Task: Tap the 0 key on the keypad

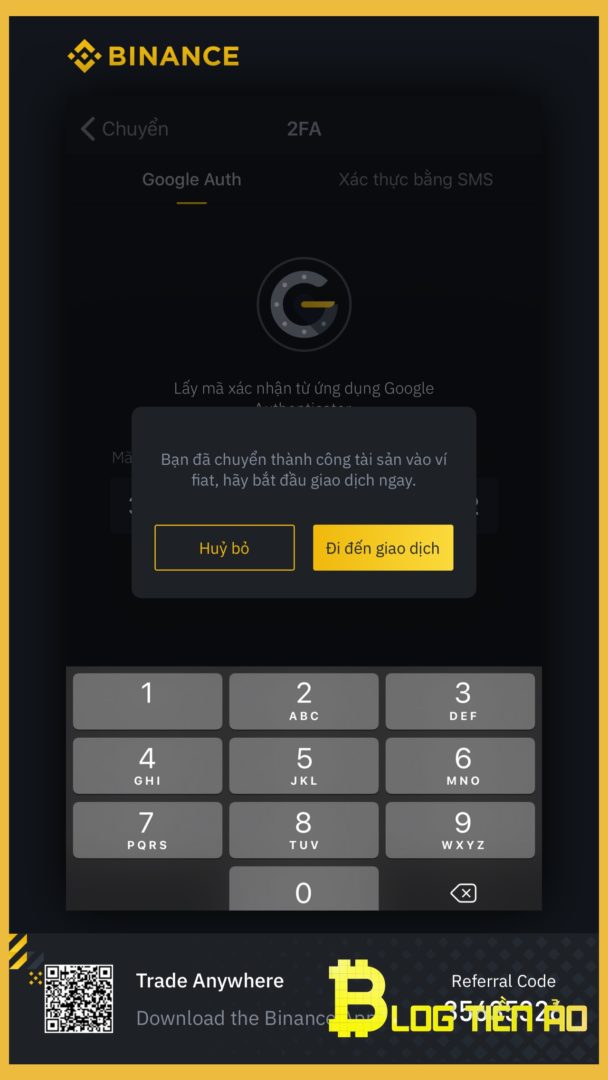Action: coord(304,889)
